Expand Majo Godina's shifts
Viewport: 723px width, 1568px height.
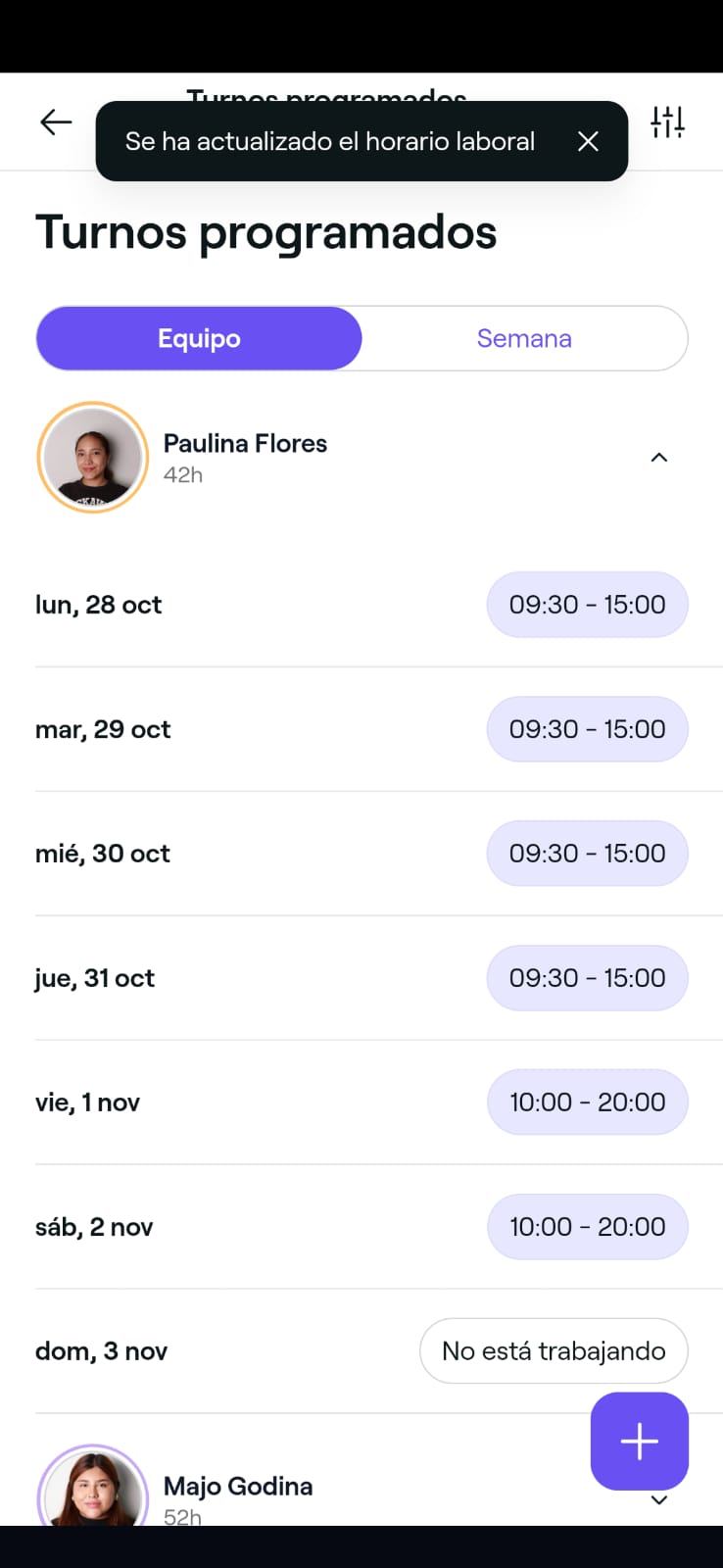659,1501
